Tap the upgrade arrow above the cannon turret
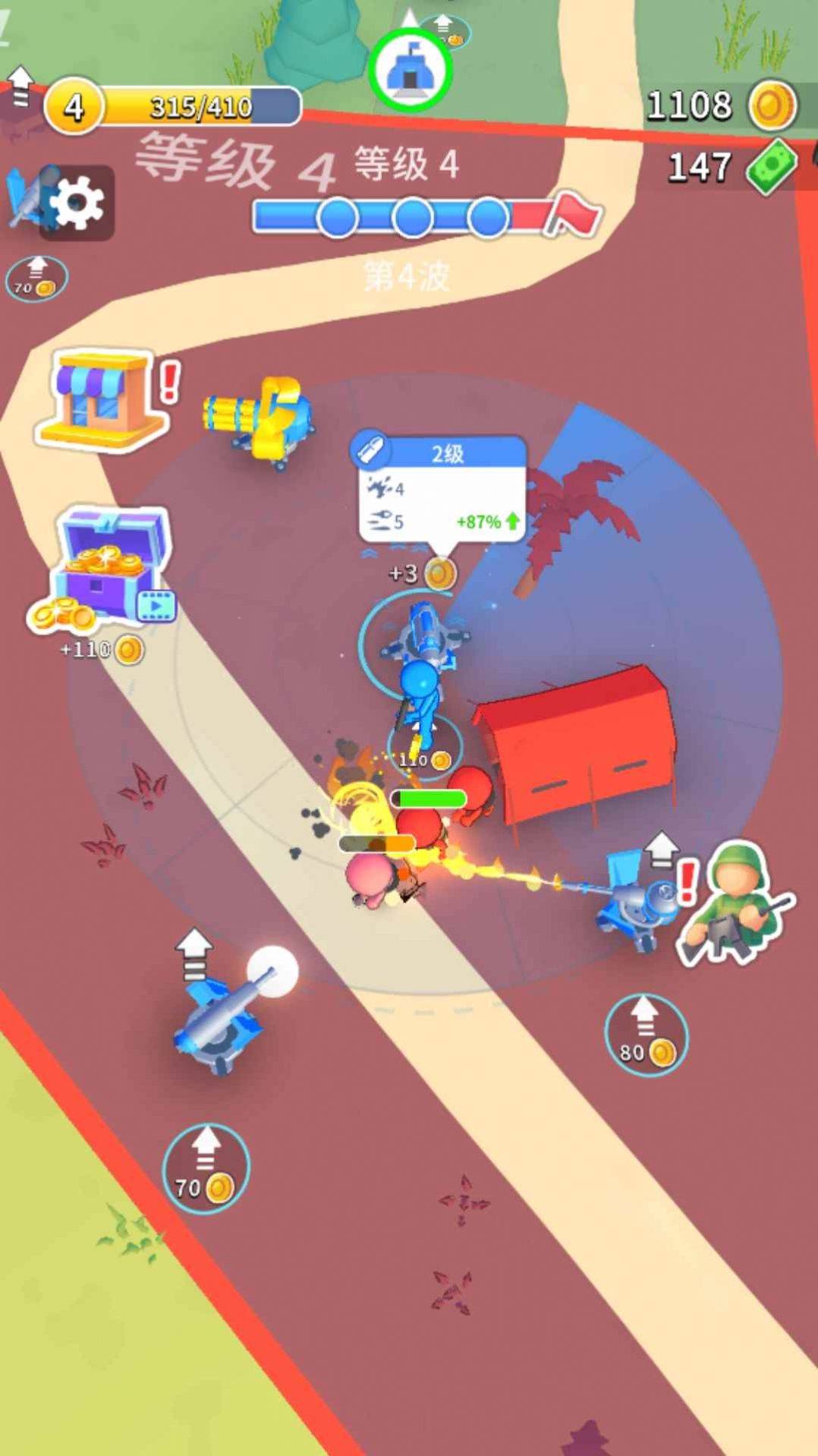This screenshot has width=818, height=1456. click(194, 953)
